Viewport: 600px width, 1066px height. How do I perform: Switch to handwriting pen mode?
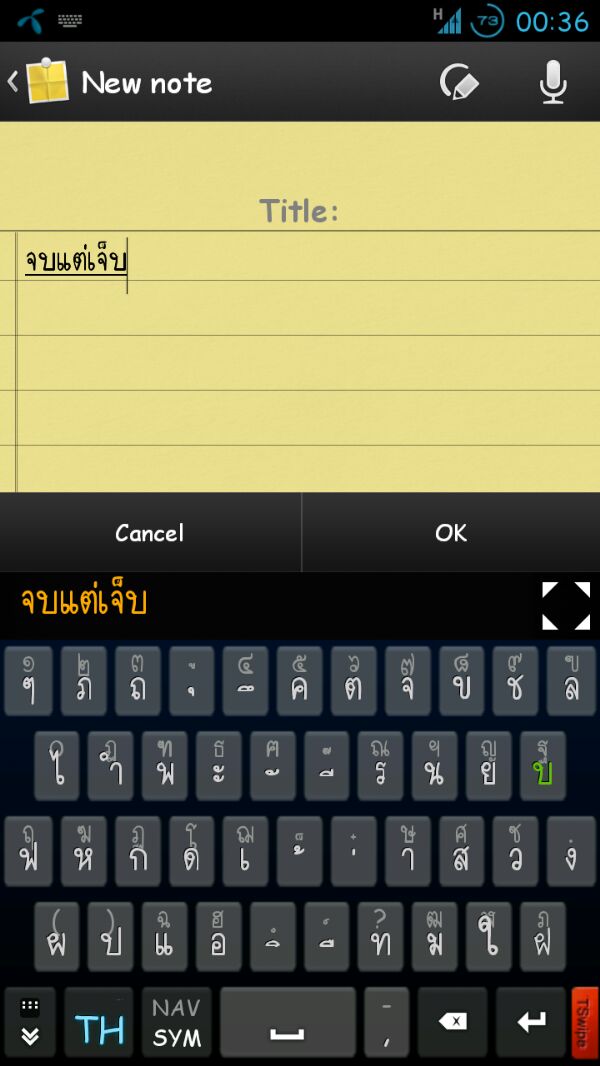[x=459, y=82]
